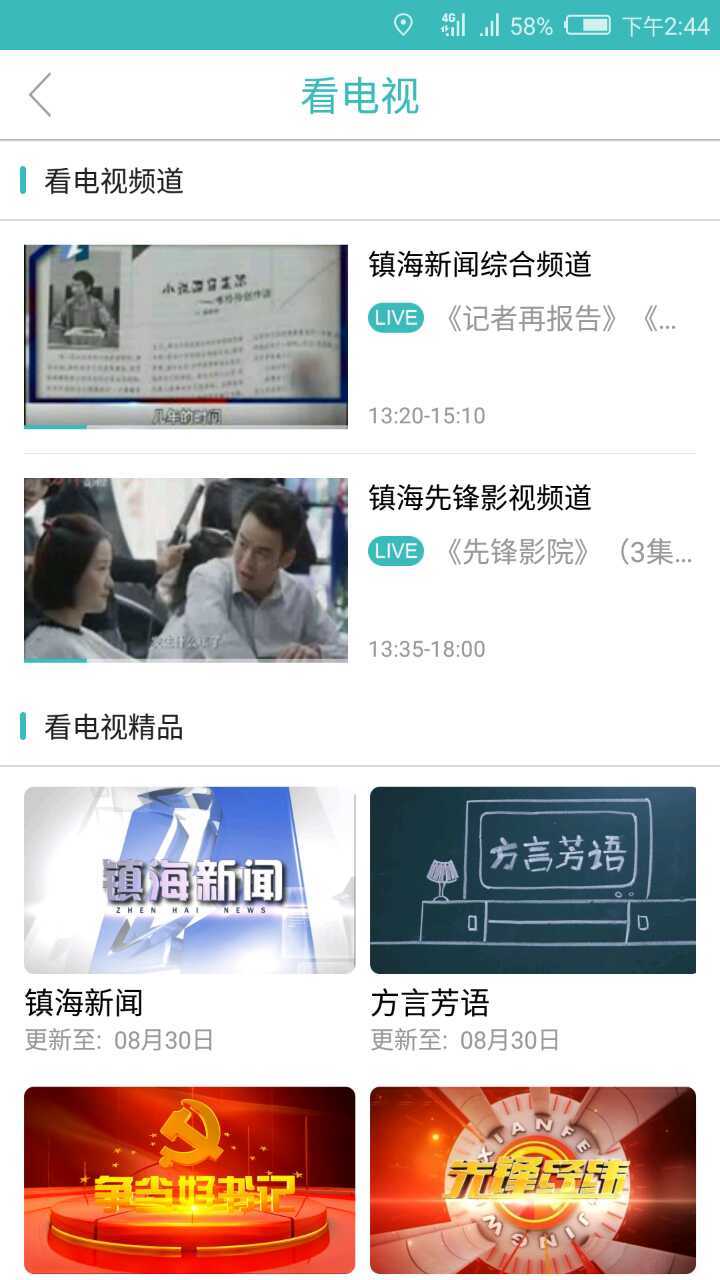Open the 争当好书记 program thumbnail
This screenshot has width=720, height=1280.
pyautogui.click(x=189, y=1178)
